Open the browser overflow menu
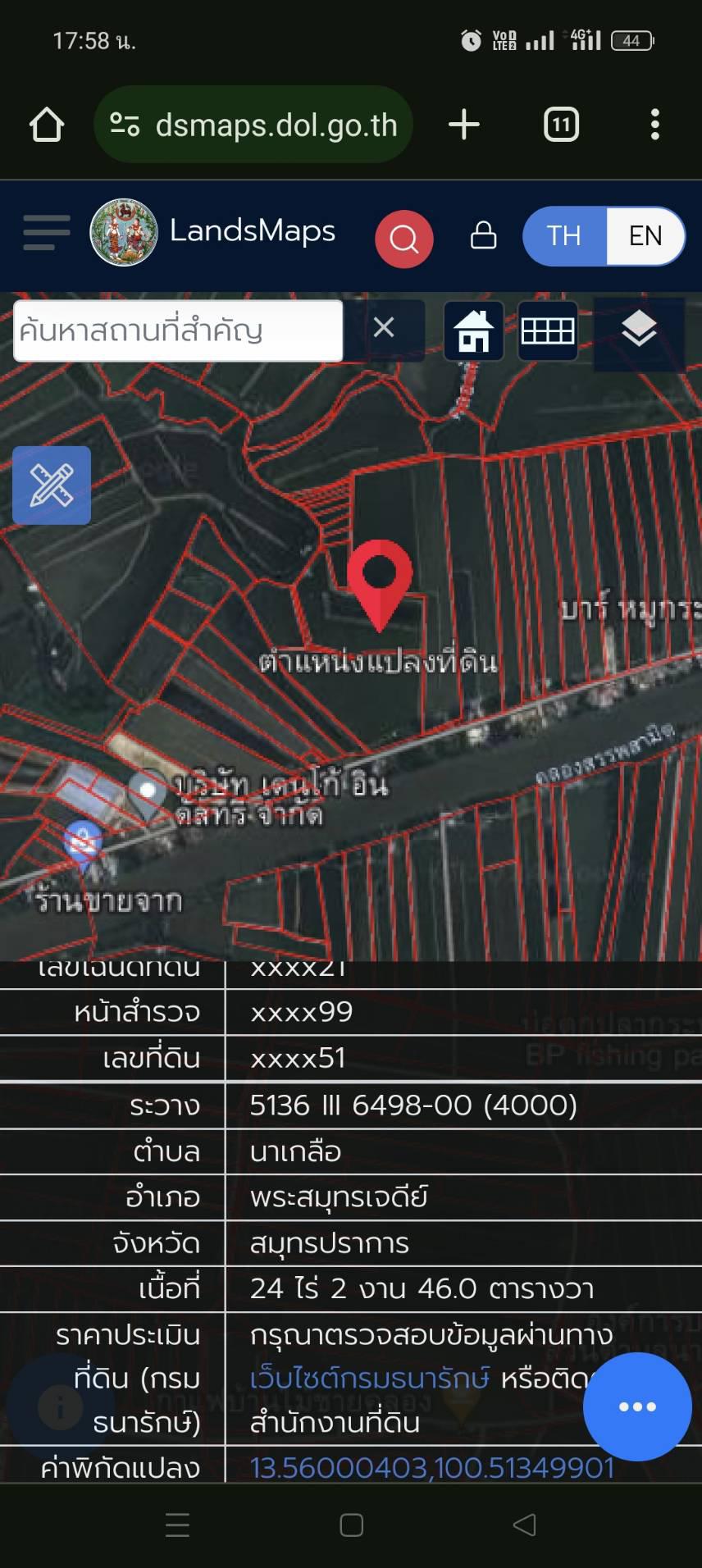 click(654, 125)
